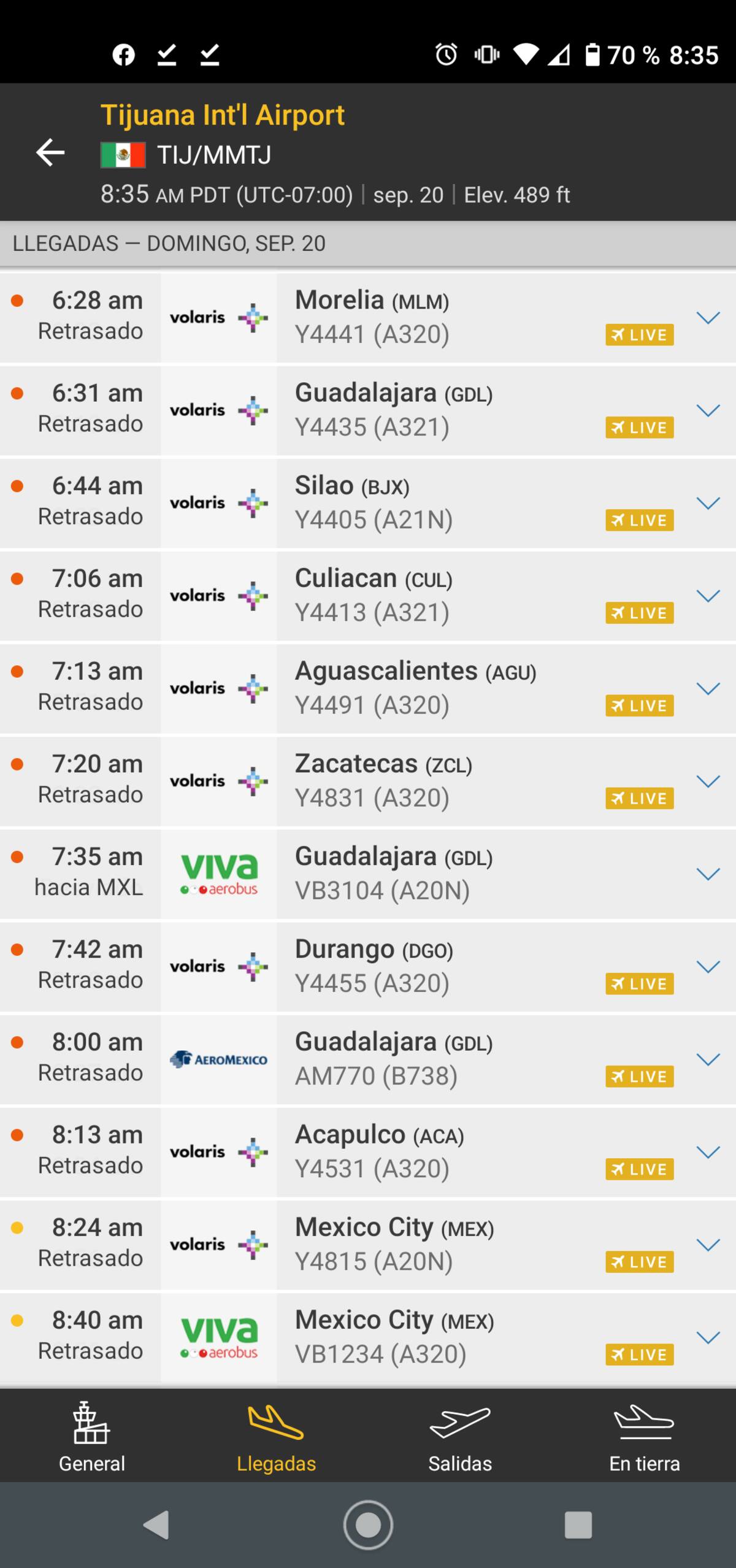Image resolution: width=736 pixels, height=1568 pixels.
Task: Expand the chevron on flight Y4435
Action: coord(708,410)
